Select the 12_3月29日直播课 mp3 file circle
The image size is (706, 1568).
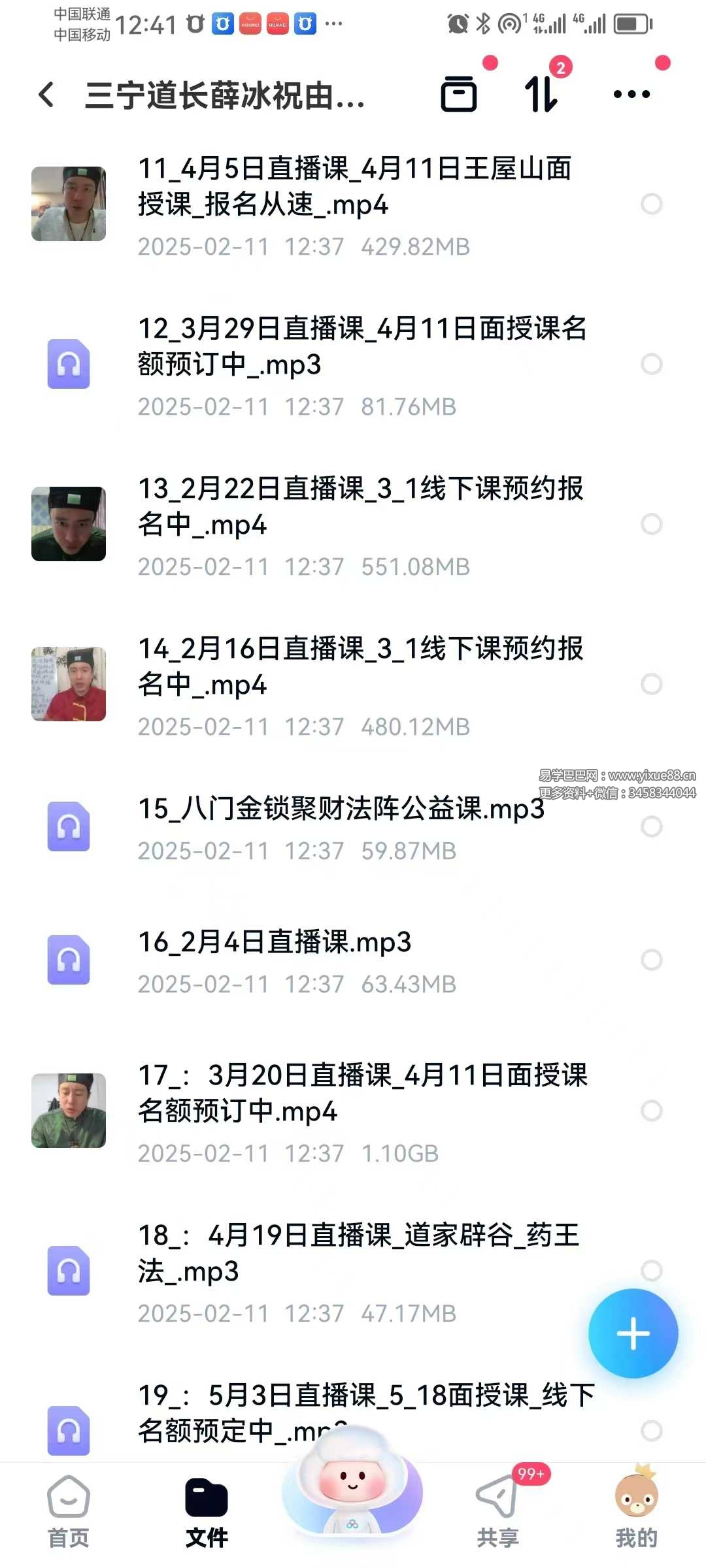coord(652,365)
